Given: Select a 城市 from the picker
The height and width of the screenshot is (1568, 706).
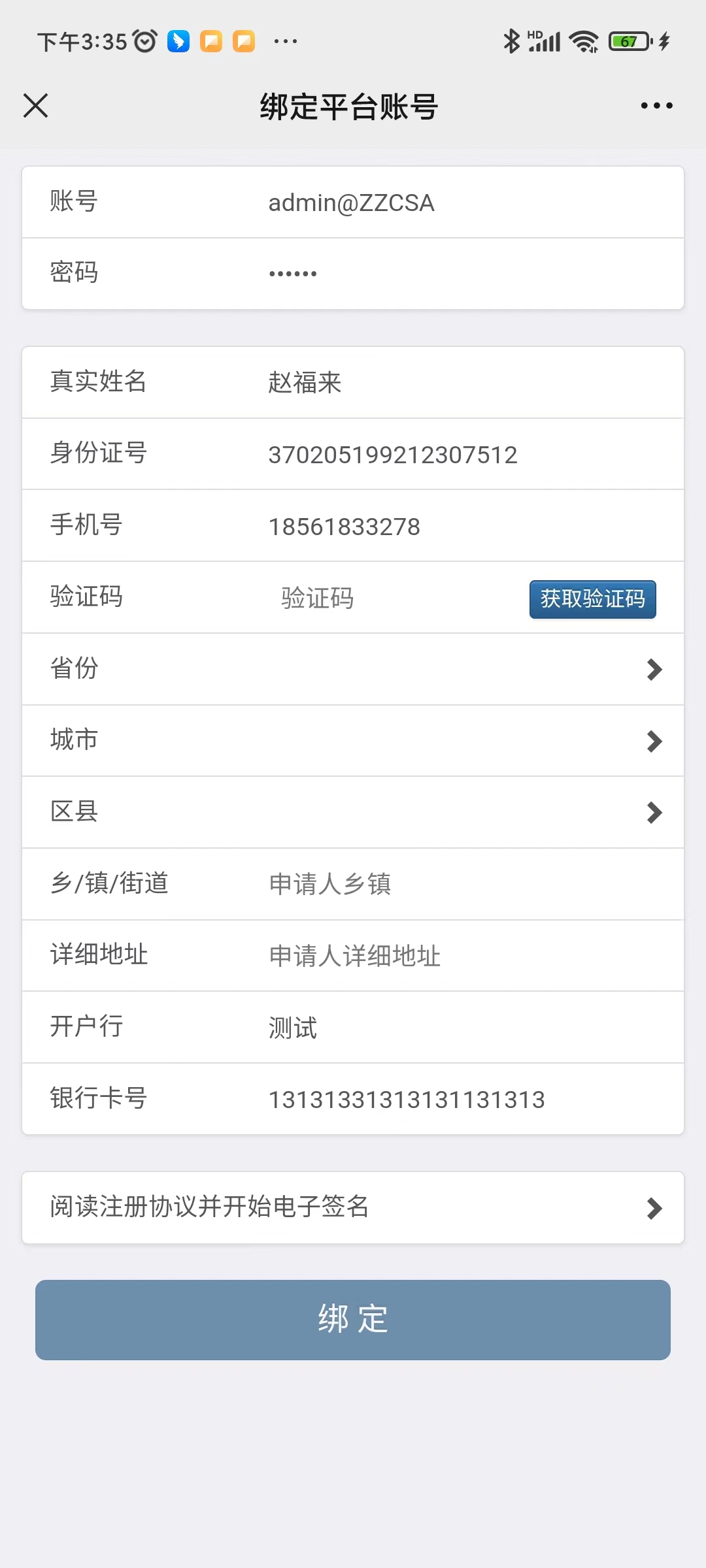Looking at the screenshot, I should coord(353,741).
